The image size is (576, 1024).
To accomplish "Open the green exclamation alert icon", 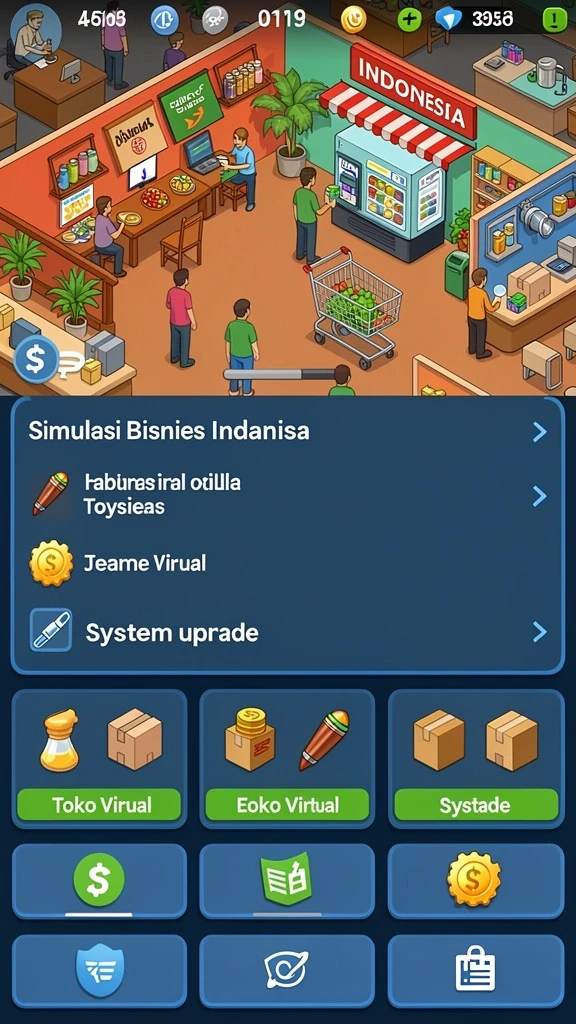I will coord(554,20).
